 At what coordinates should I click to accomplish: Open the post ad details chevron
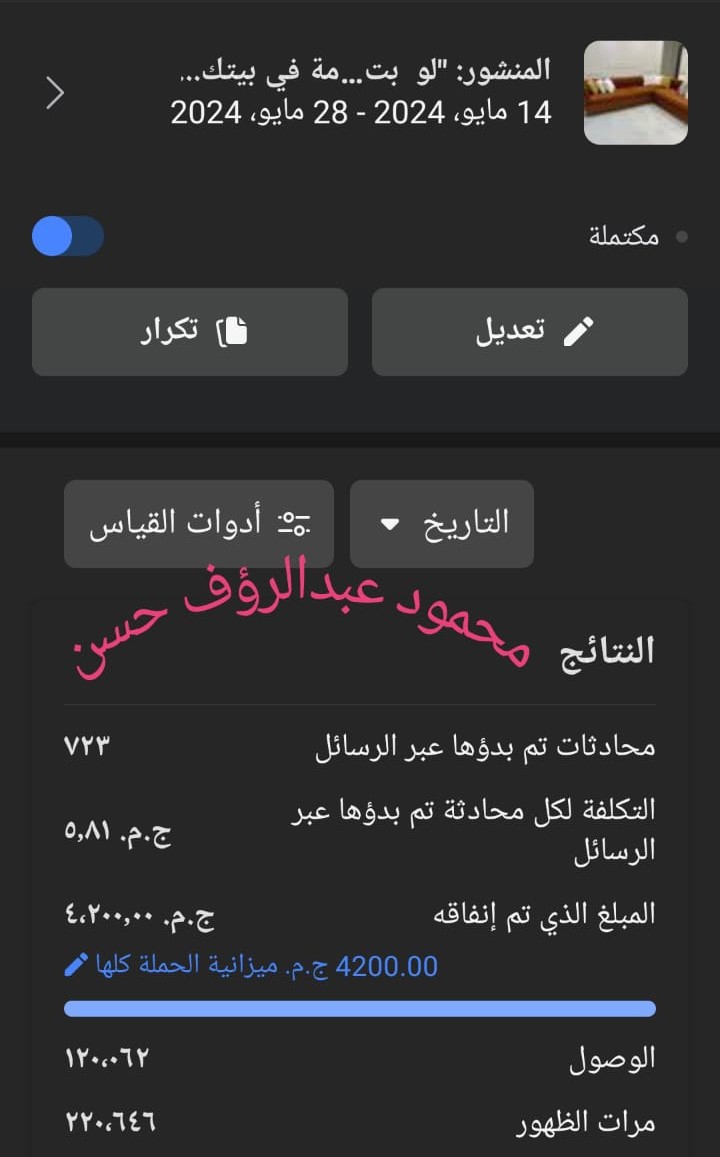55,93
